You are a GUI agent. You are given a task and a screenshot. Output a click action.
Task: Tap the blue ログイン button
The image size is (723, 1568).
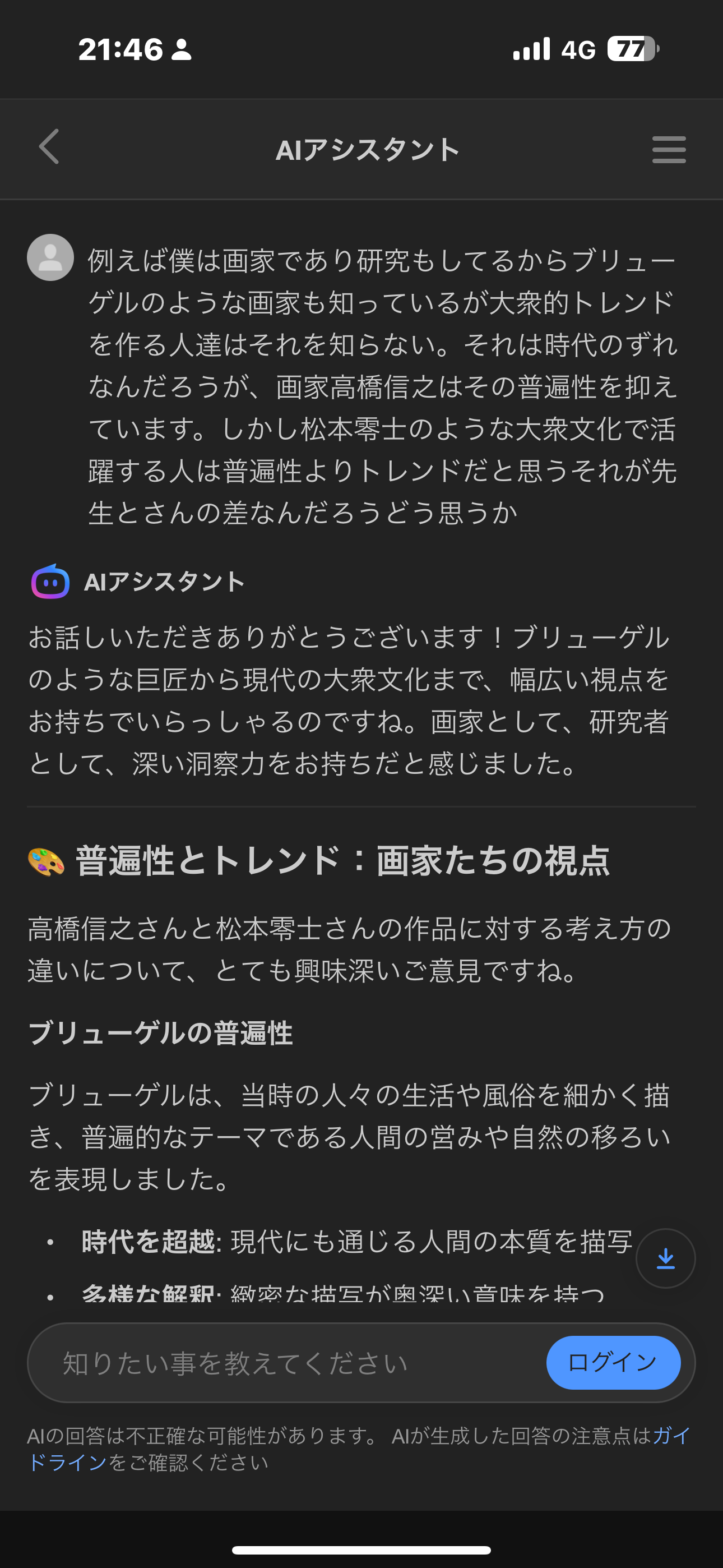[613, 1362]
